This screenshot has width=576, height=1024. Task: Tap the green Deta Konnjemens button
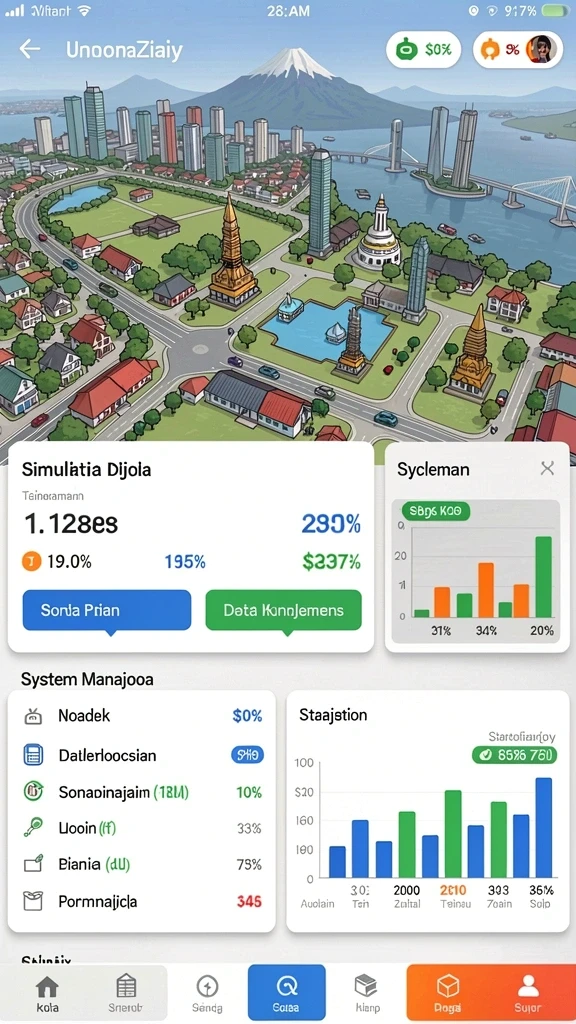[x=283, y=610]
